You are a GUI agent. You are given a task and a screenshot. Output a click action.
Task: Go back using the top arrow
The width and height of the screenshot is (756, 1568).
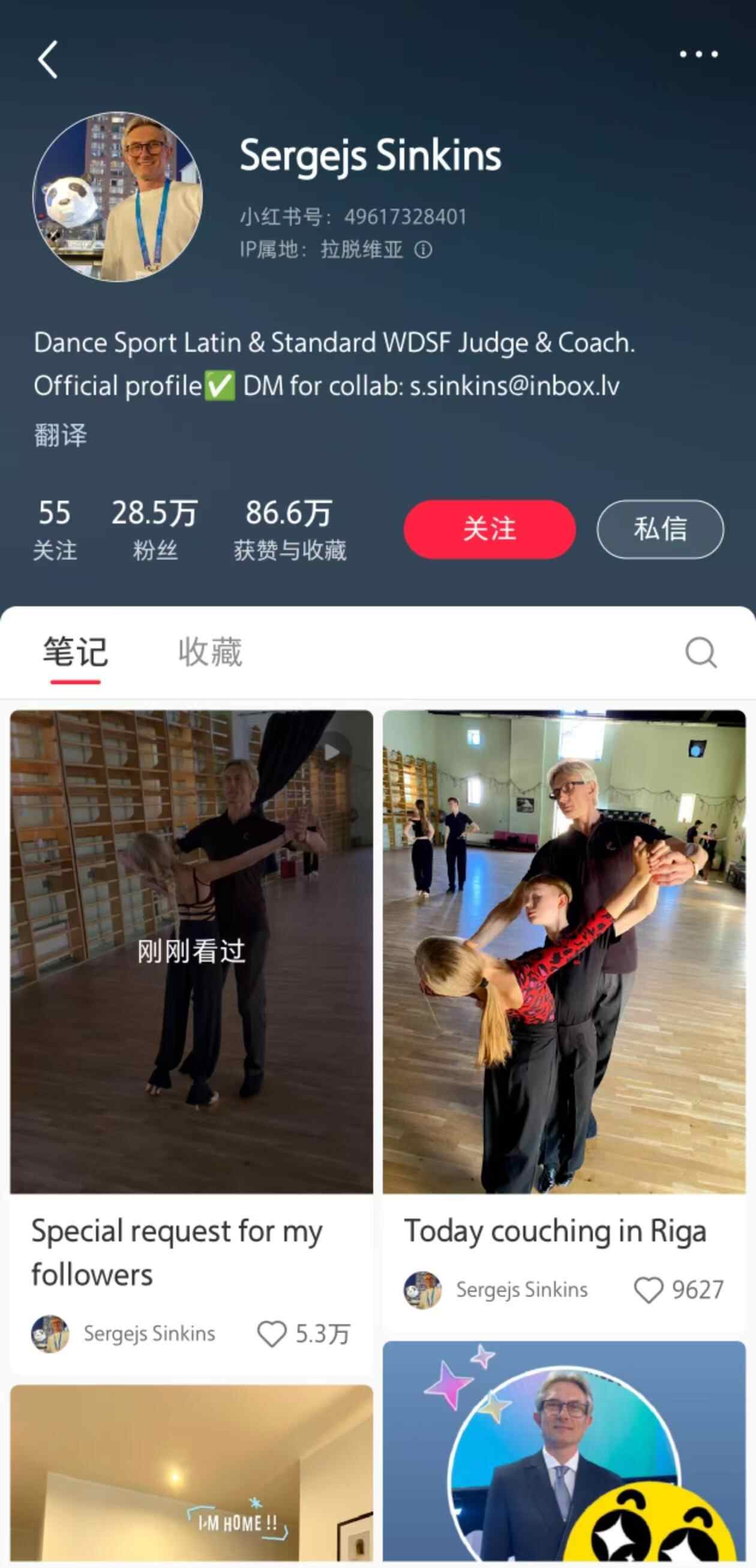pos(48,59)
